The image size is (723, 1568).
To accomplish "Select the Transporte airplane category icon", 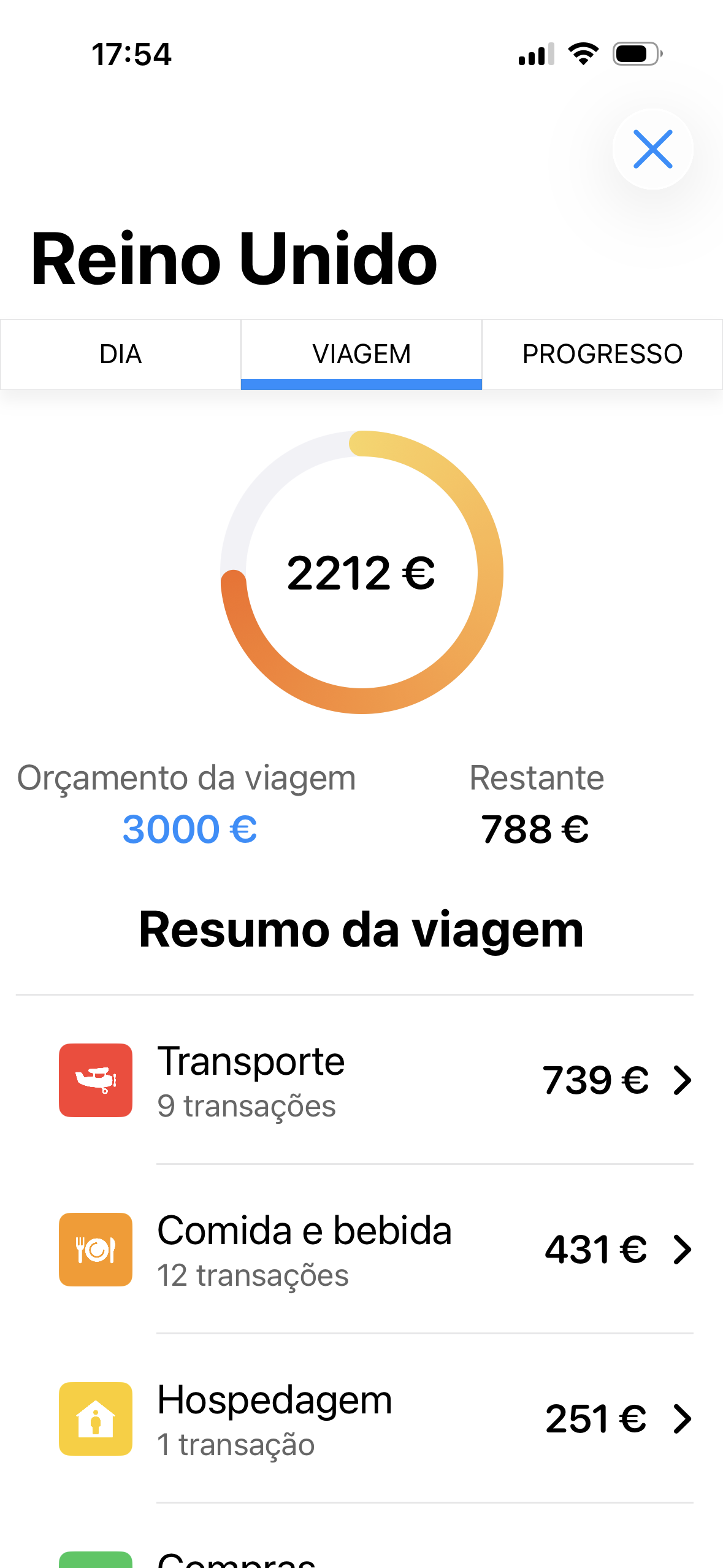I will click(95, 1080).
